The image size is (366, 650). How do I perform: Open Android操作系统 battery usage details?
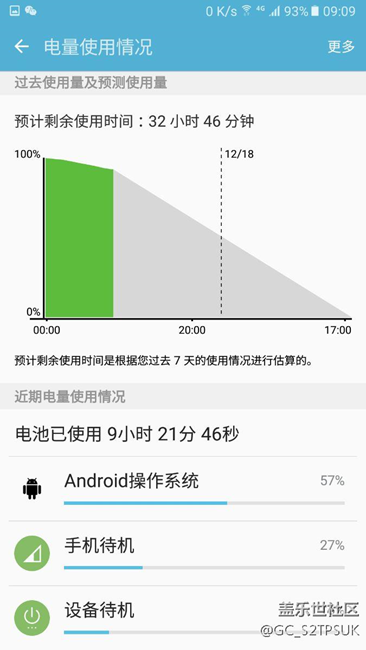coord(183,489)
